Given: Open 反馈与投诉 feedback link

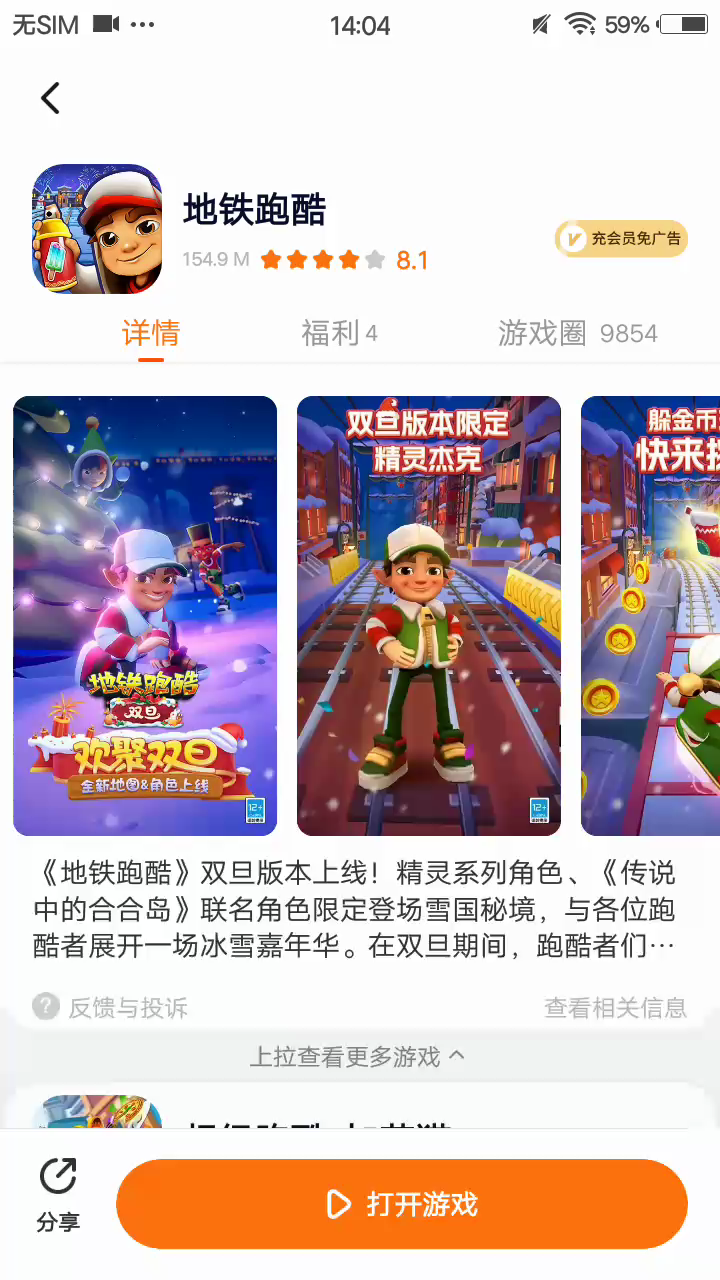Looking at the screenshot, I should click(x=110, y=1007).
